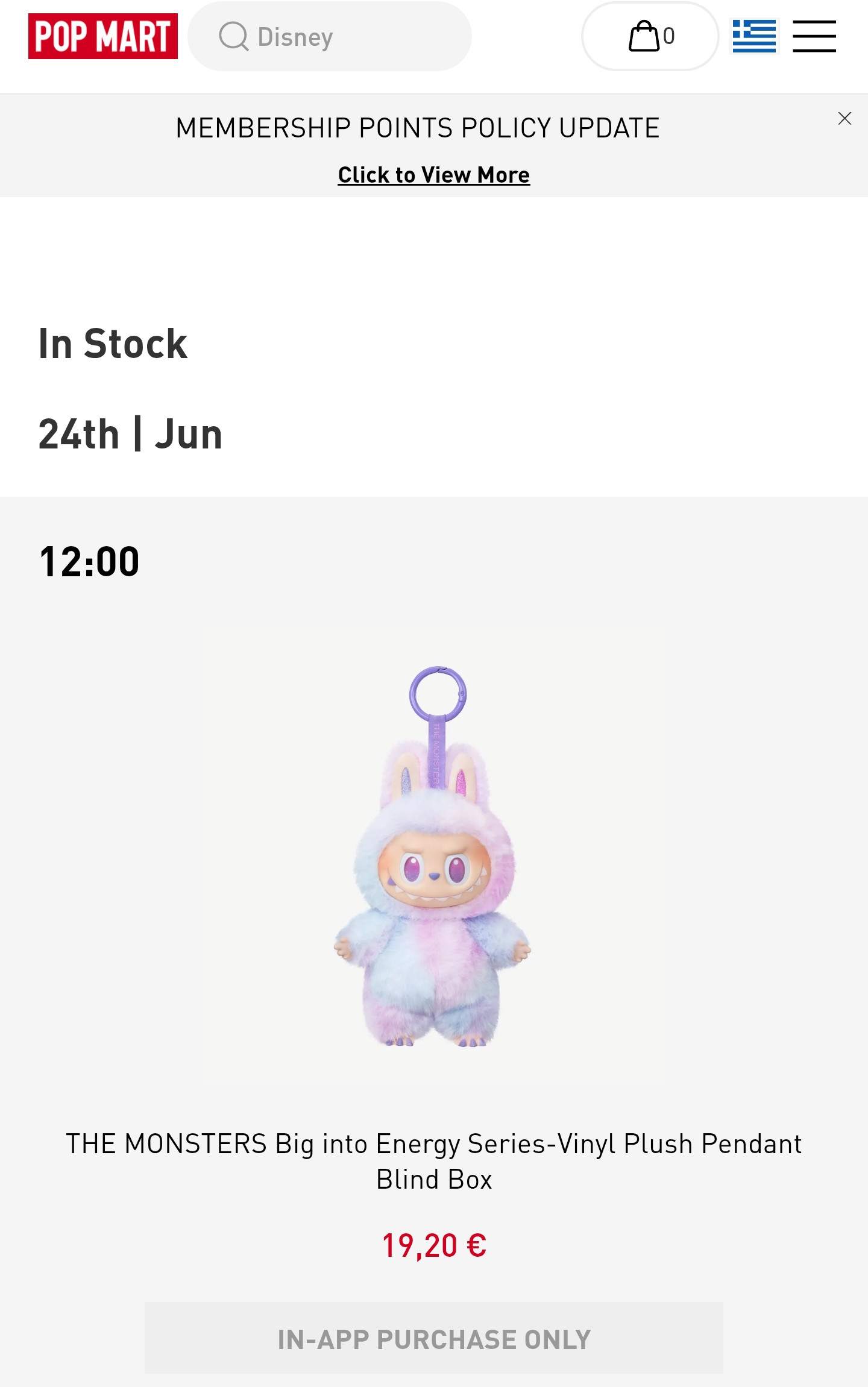Dismiss the membership points banner
The width and height of the screenshot is (868, 1387).
pyautogui.click(x=844, y=119)
